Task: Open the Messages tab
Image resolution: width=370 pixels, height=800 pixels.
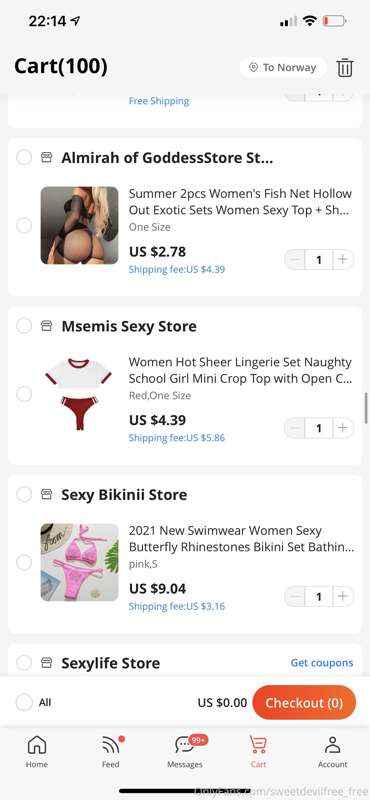Action: pos(185,752)
